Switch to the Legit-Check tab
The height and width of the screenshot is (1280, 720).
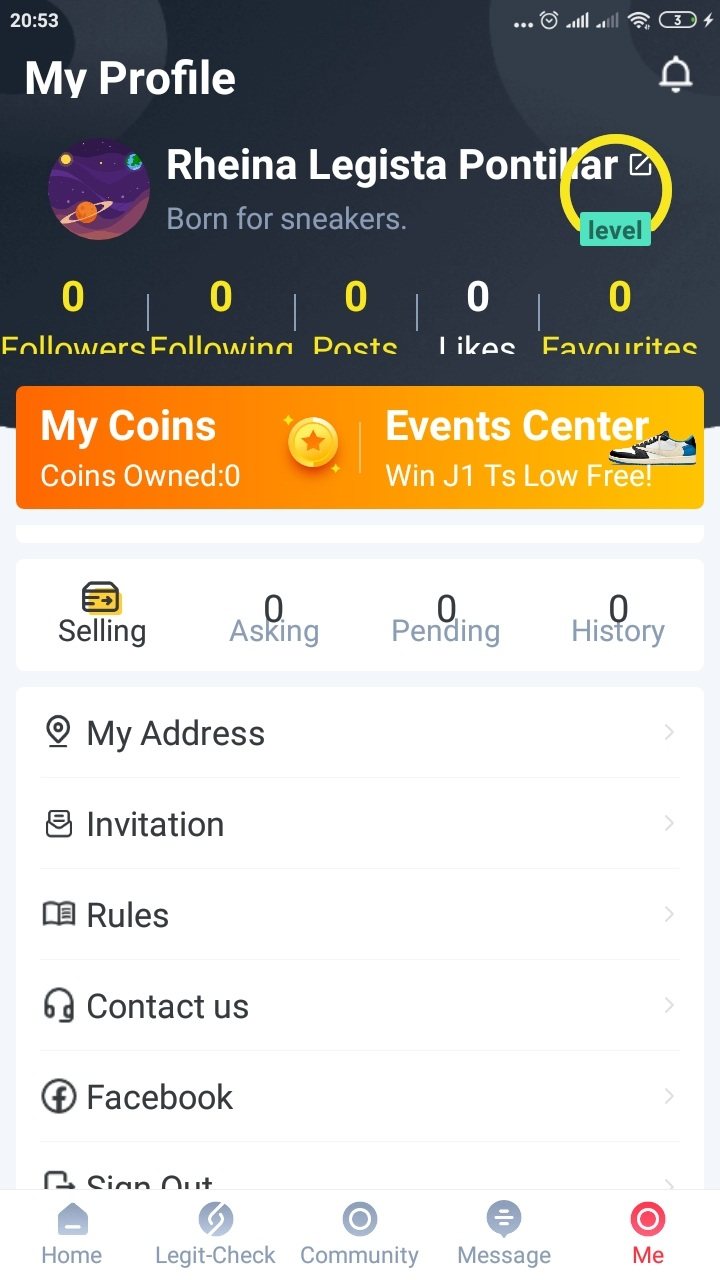coord(215,1234)
